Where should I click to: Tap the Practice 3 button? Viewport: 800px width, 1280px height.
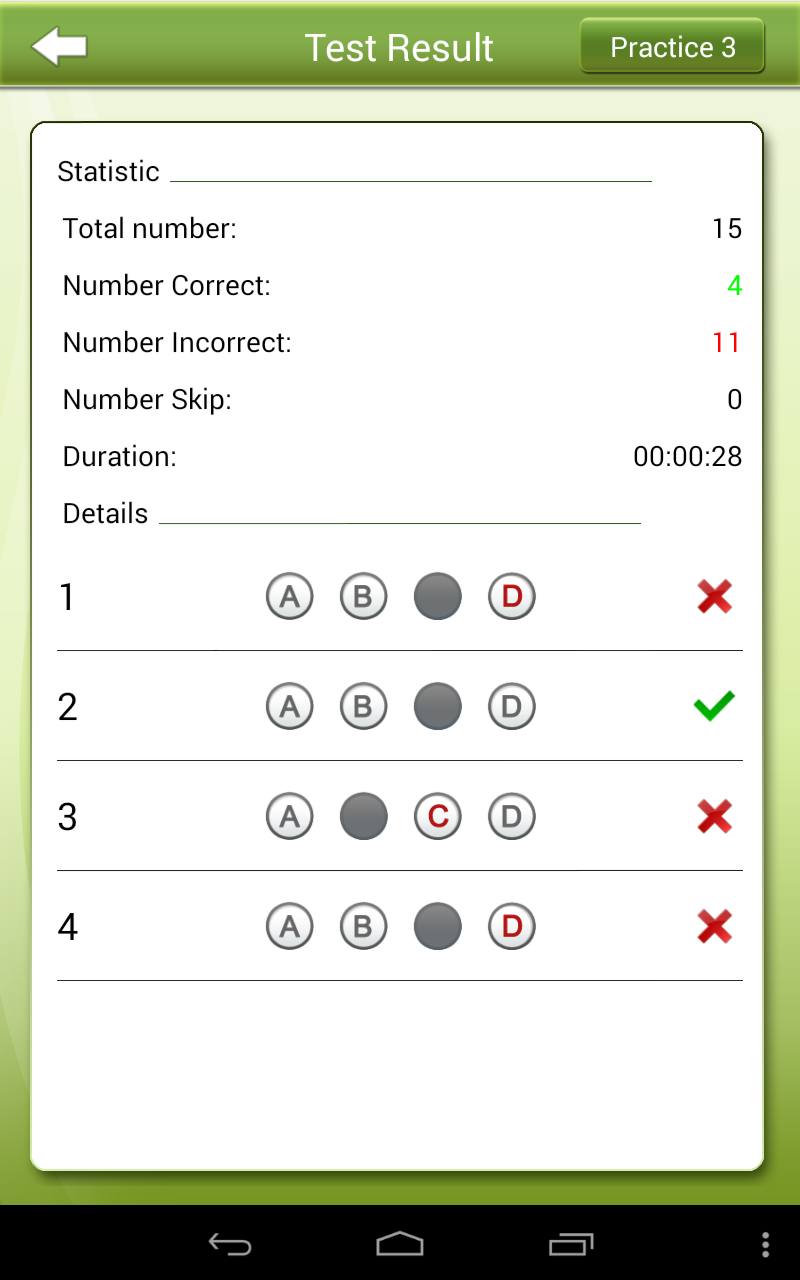pyautogui.click(x=671, y=46)
